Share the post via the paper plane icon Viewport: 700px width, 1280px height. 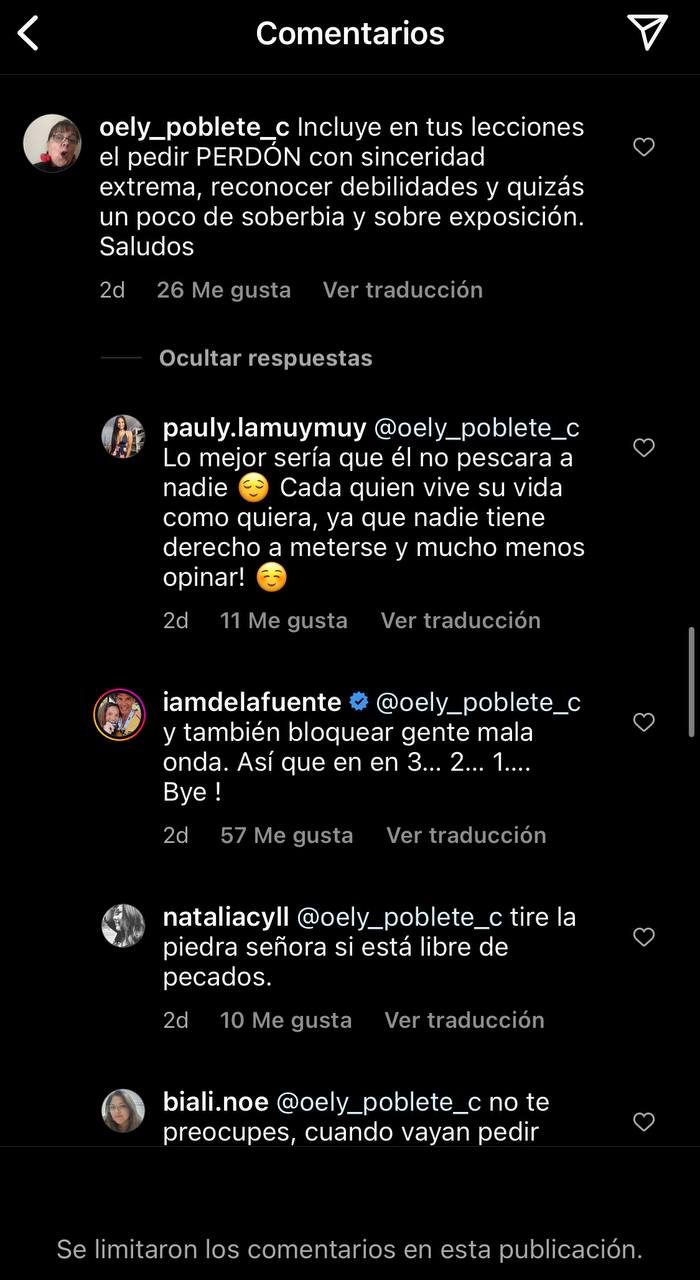[x=647, y=33]
